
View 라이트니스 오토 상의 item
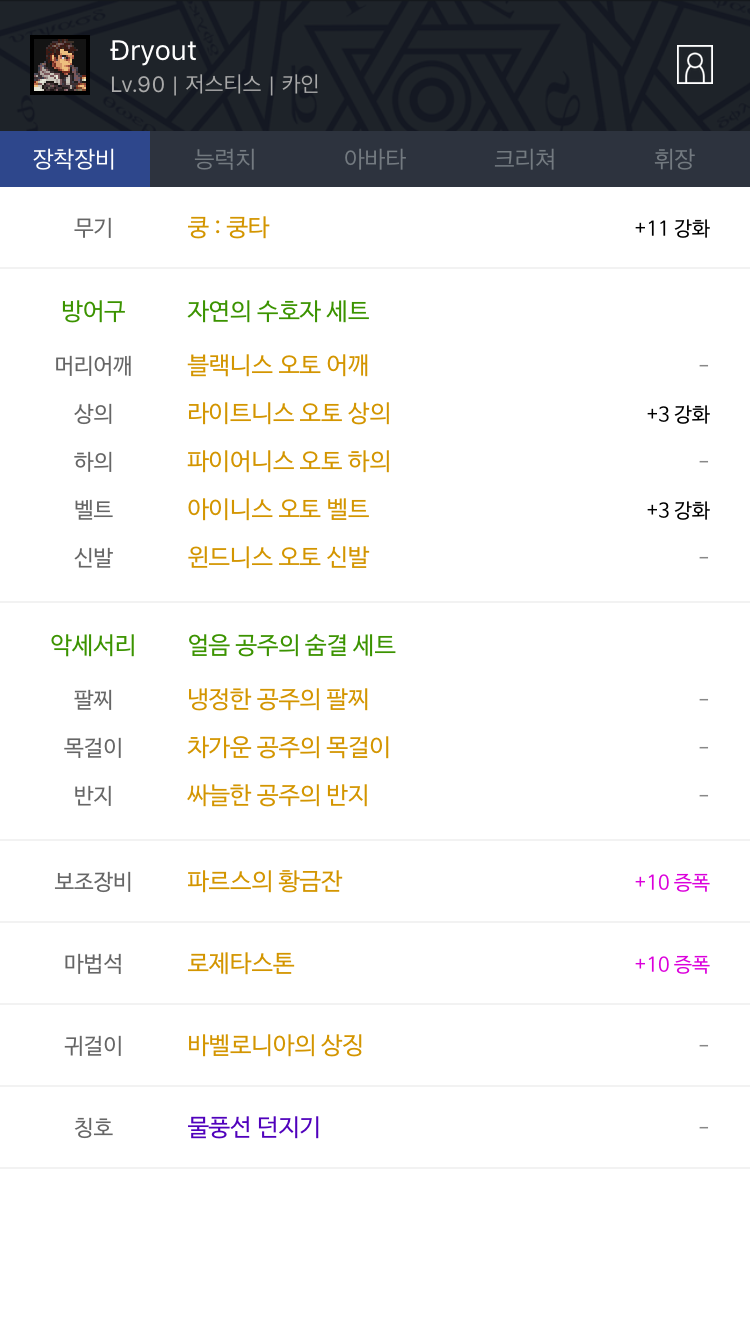(289, 413)
